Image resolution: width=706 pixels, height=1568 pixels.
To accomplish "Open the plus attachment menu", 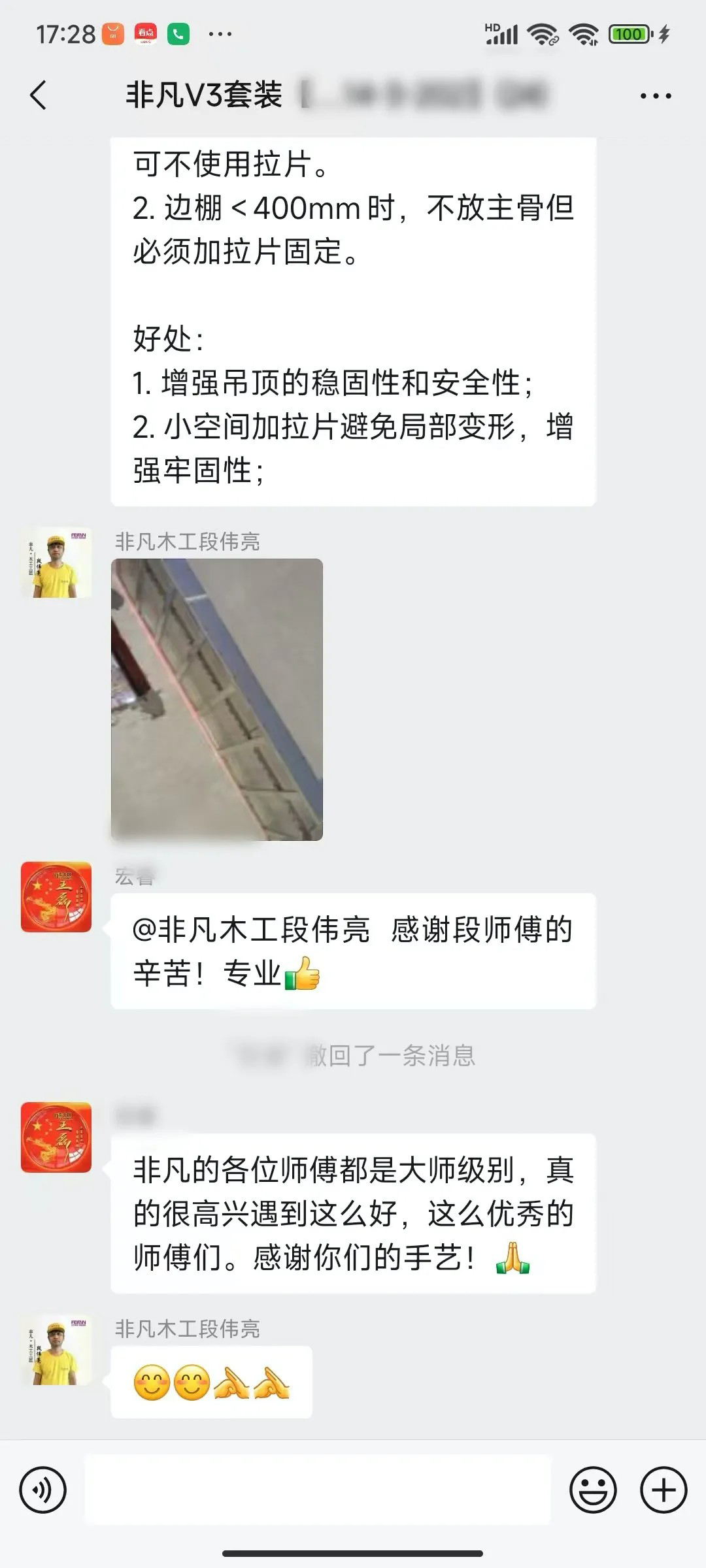I will click(x=664, y=1490).
